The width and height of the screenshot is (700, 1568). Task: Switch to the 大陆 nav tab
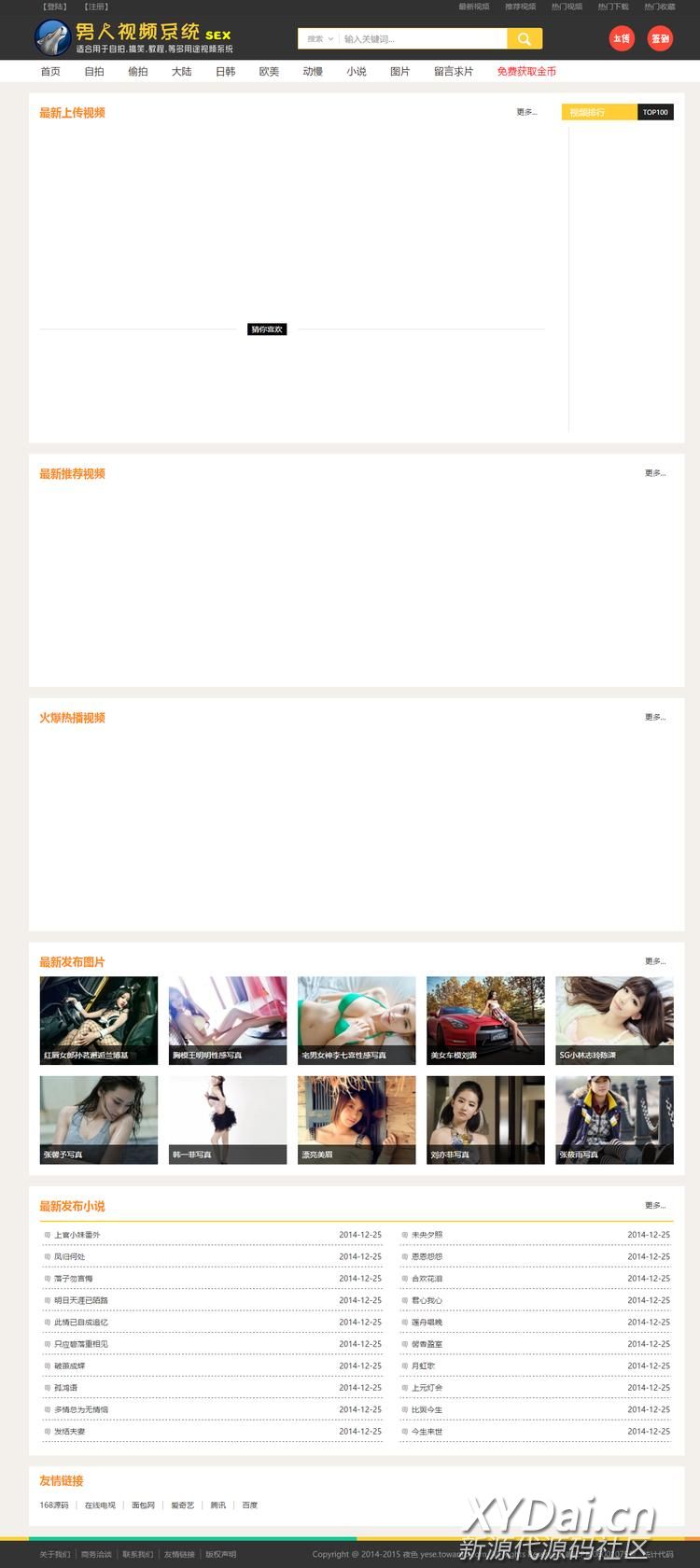(x=181, y=72)
